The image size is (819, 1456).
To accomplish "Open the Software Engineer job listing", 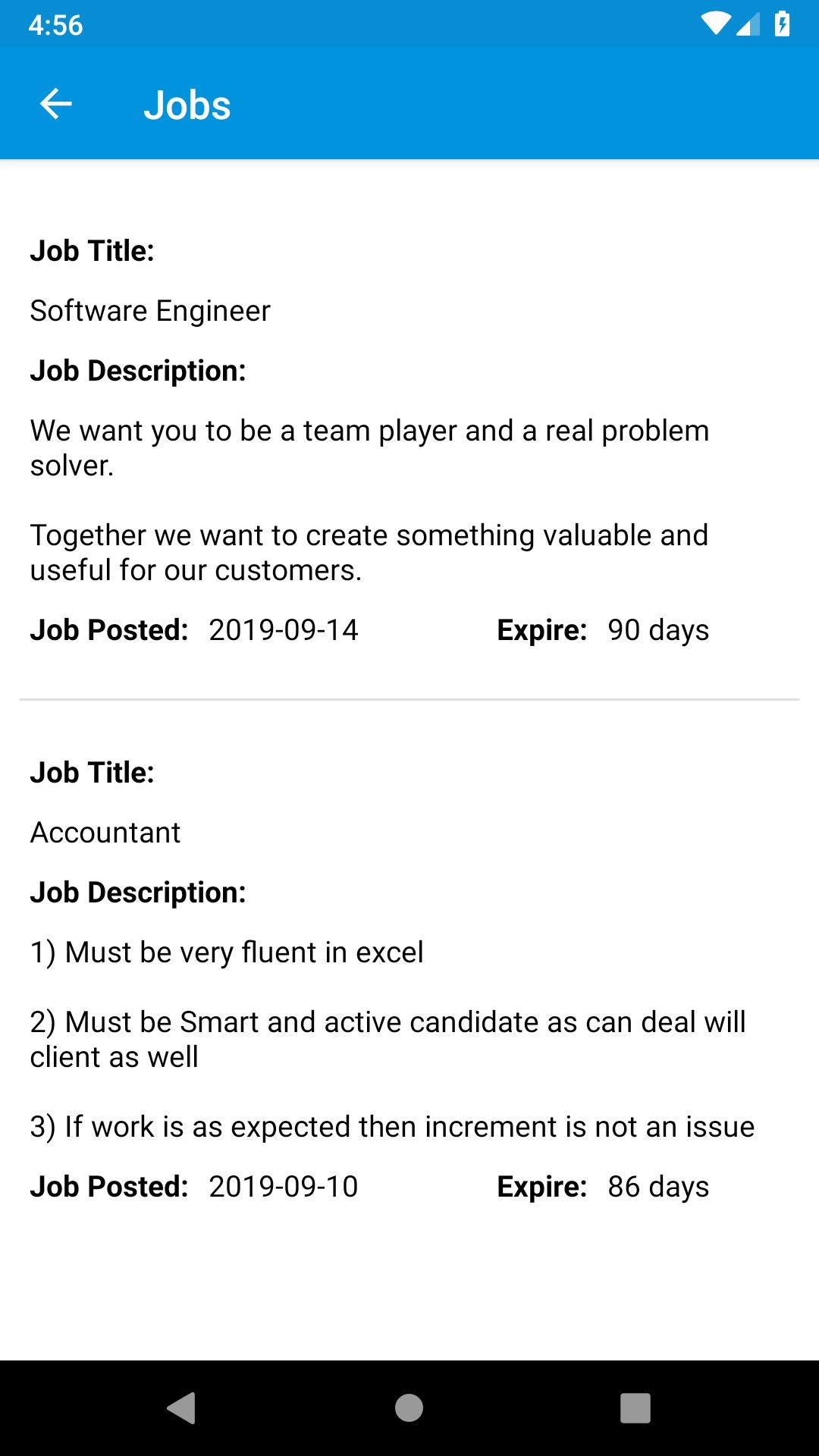I will 150,311.
